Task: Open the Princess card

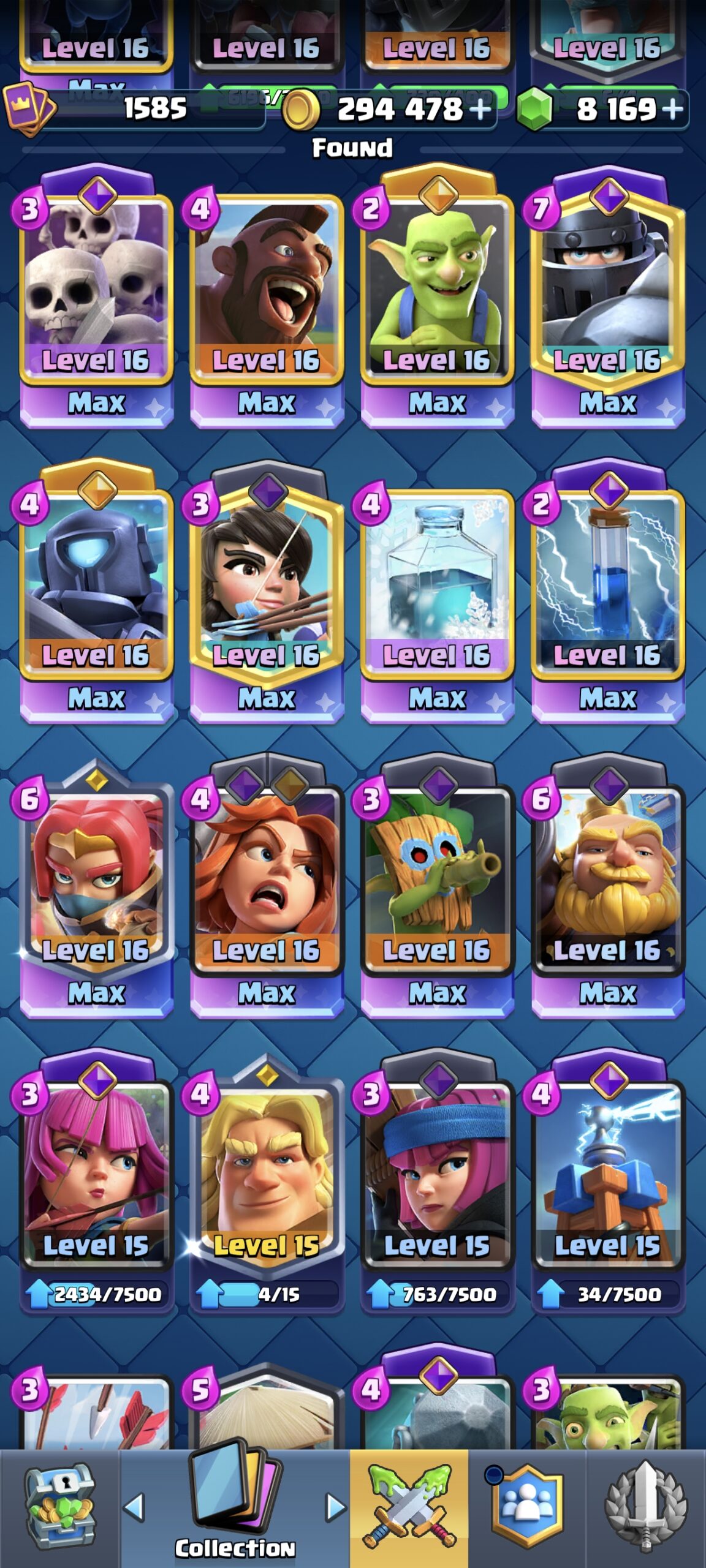Action: [267, 592]
